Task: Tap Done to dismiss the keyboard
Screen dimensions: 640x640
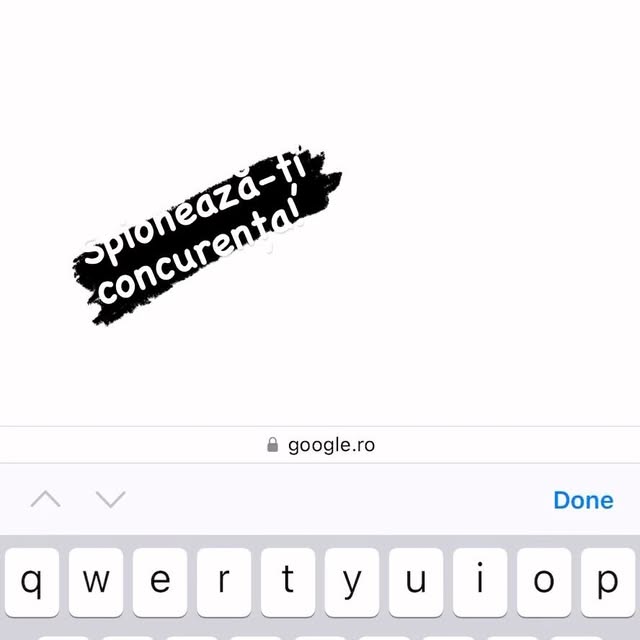Action: 583,500
